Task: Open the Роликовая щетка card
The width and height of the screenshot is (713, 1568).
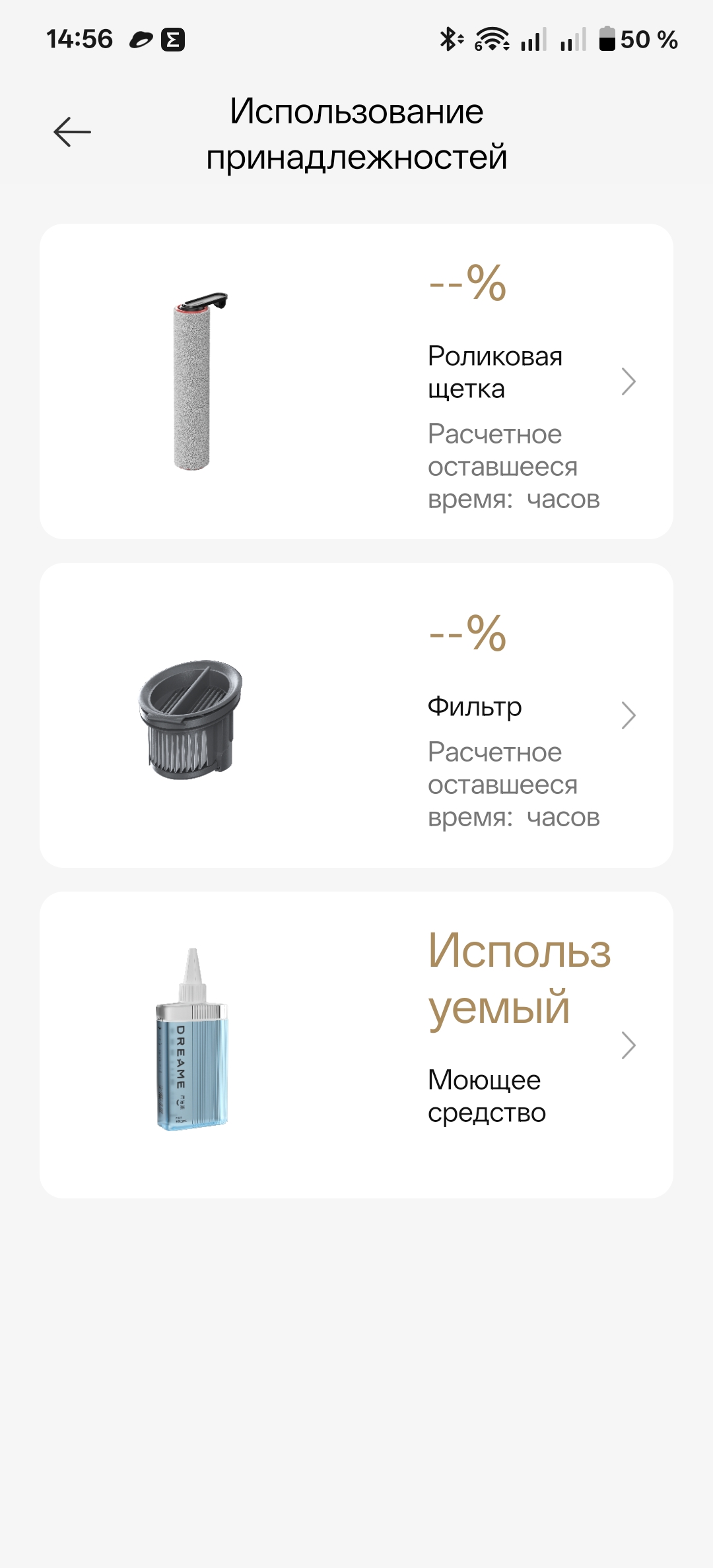Action: tap(356, 381)
